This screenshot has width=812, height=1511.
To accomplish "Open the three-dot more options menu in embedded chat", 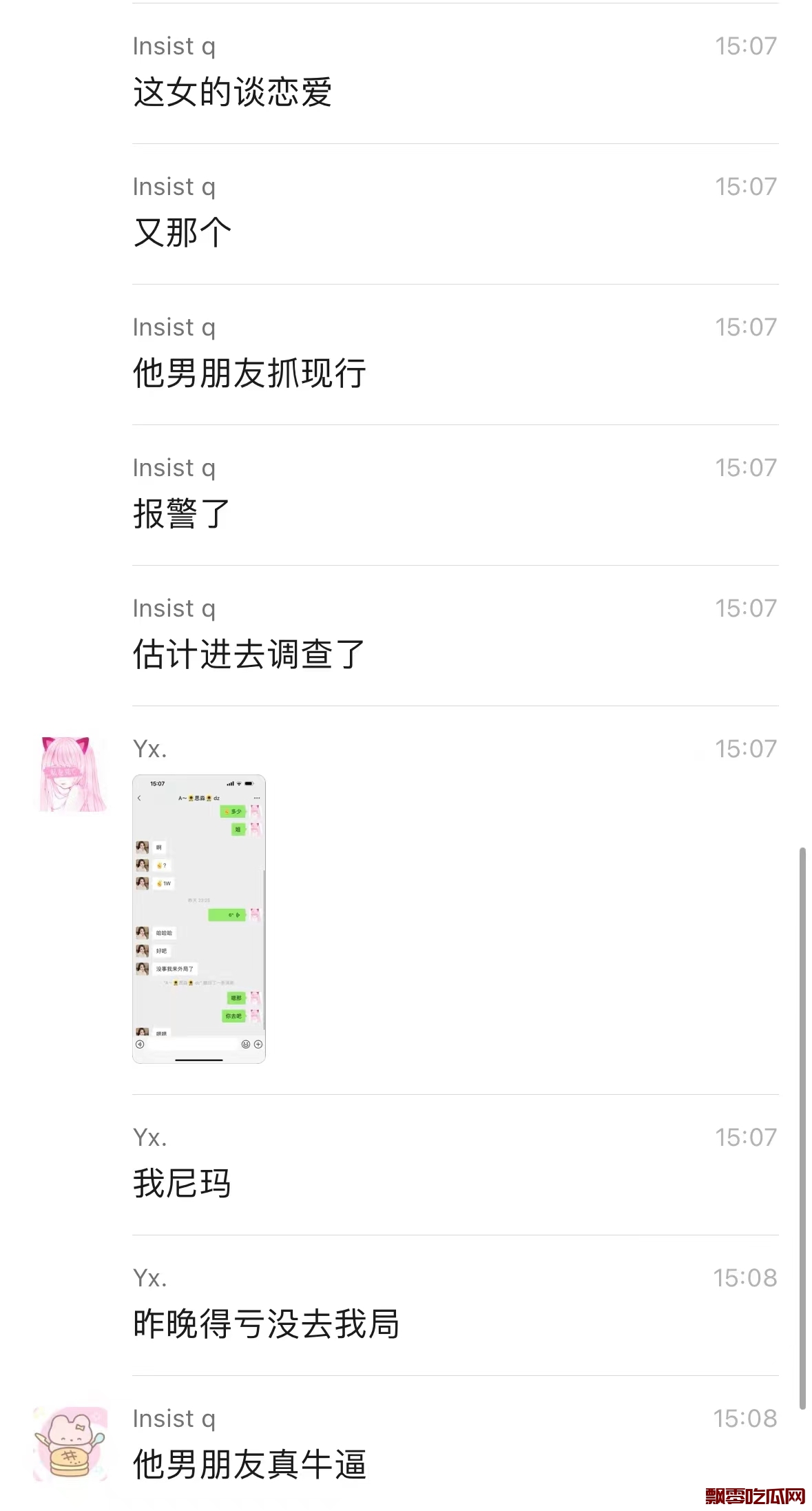I will pyautogui.click(x=257, y=797).
